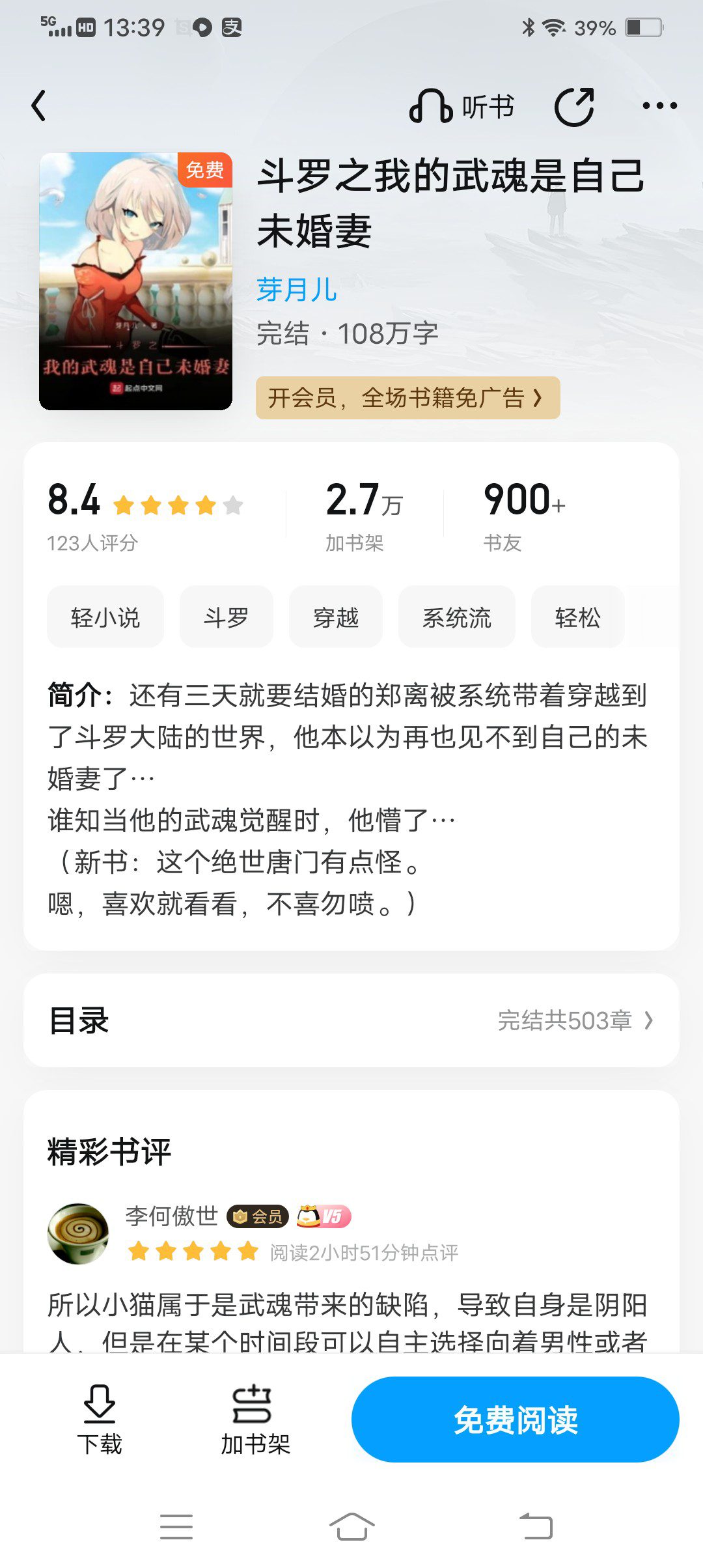Open 李何傲世's book review
Screen dimensions: 703x1568
pyautogui.click(x=351, y=1276)
